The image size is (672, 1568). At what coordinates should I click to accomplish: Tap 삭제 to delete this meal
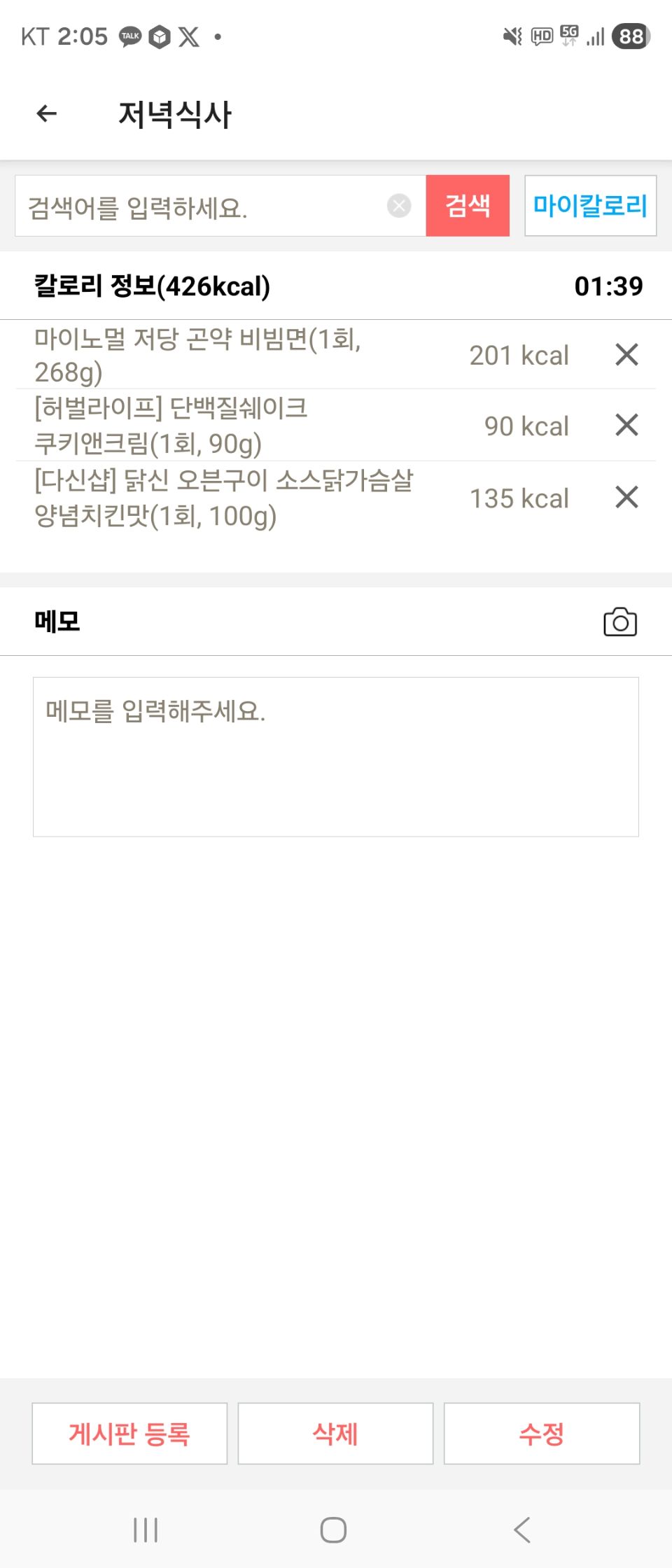[335, 1434]
